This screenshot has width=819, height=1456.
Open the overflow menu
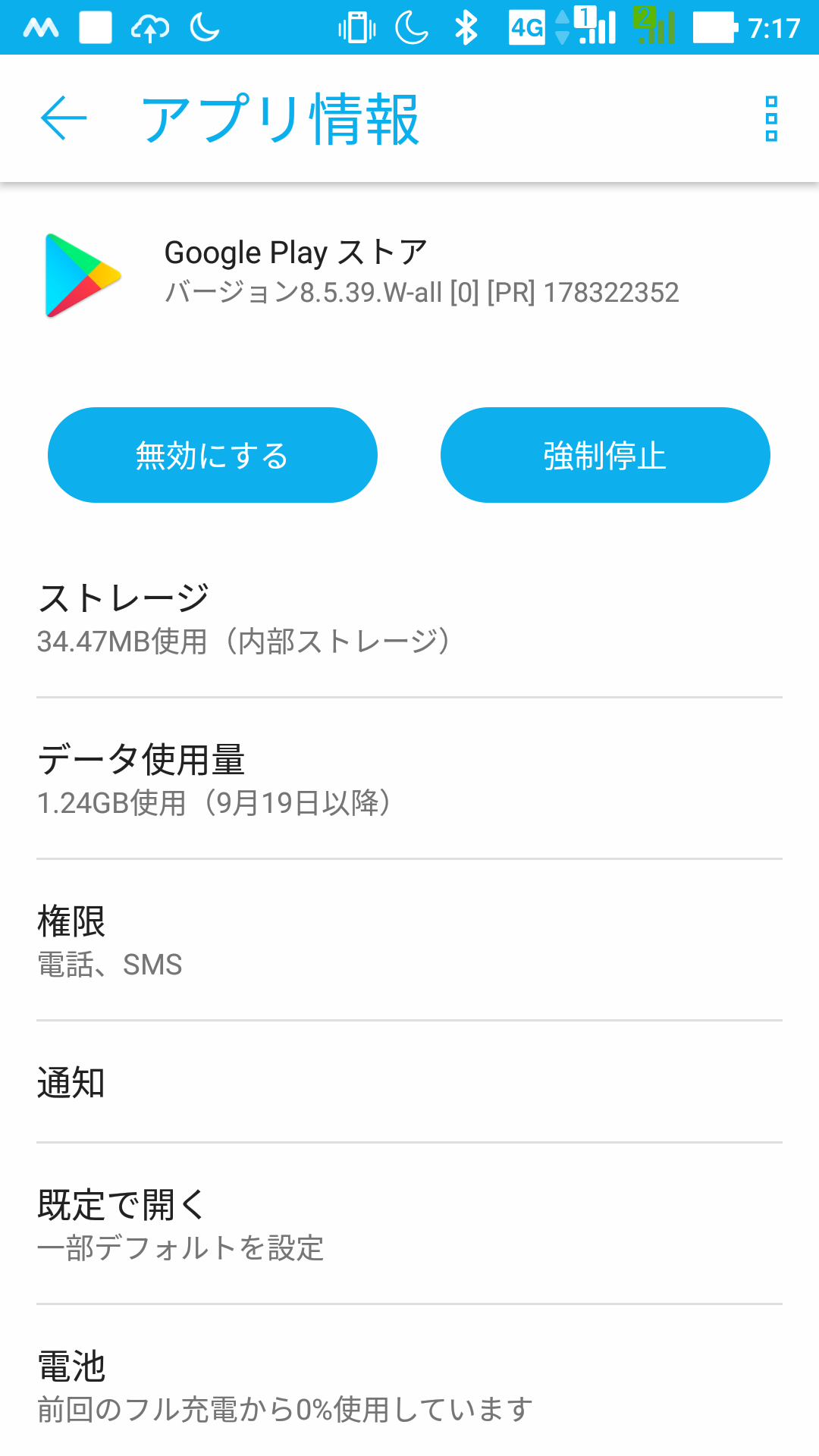771,119
